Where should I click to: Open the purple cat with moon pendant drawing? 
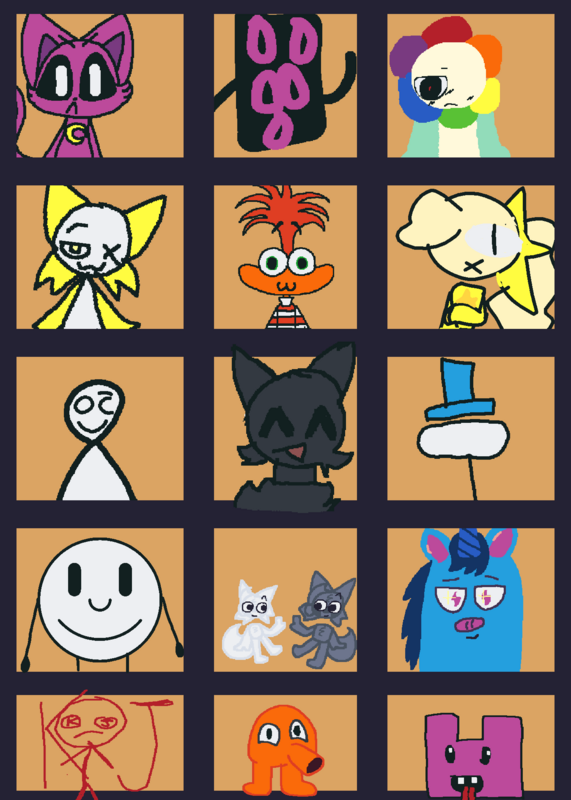pyautogui.click(x=100, y=86)
